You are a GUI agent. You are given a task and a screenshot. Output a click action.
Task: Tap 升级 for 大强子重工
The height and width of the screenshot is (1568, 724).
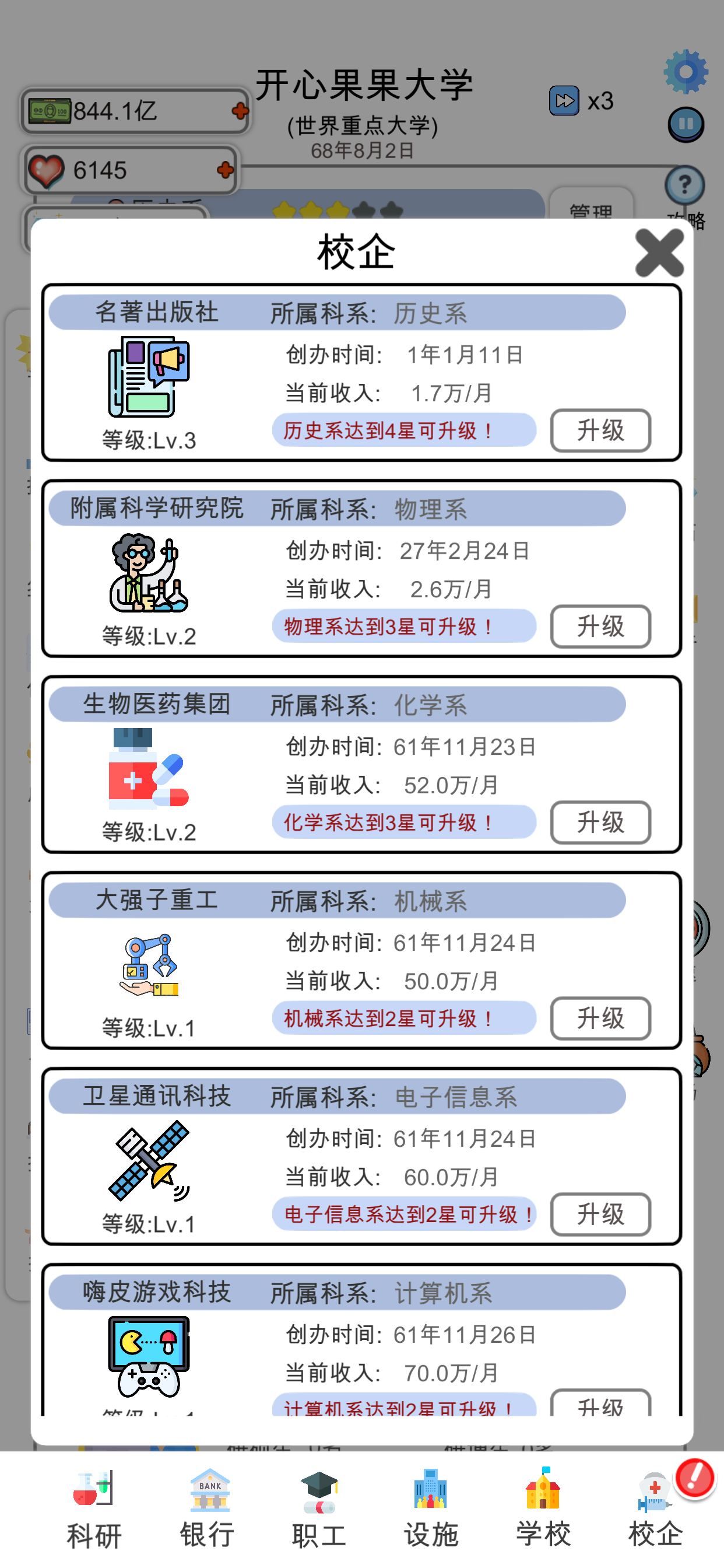[x=600, y=1019]
